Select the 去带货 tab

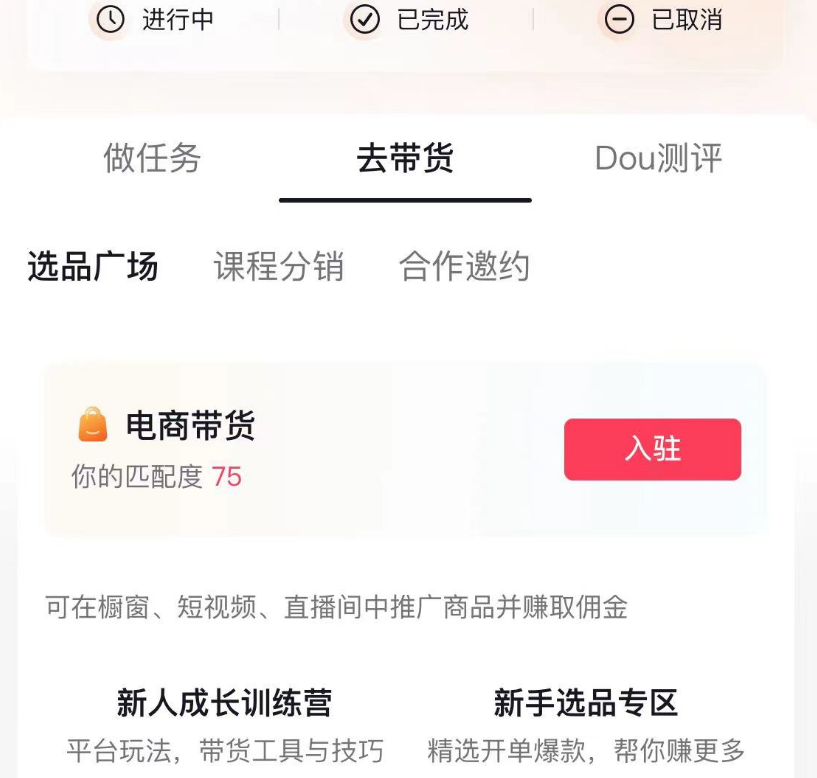(x=405, y=158)
